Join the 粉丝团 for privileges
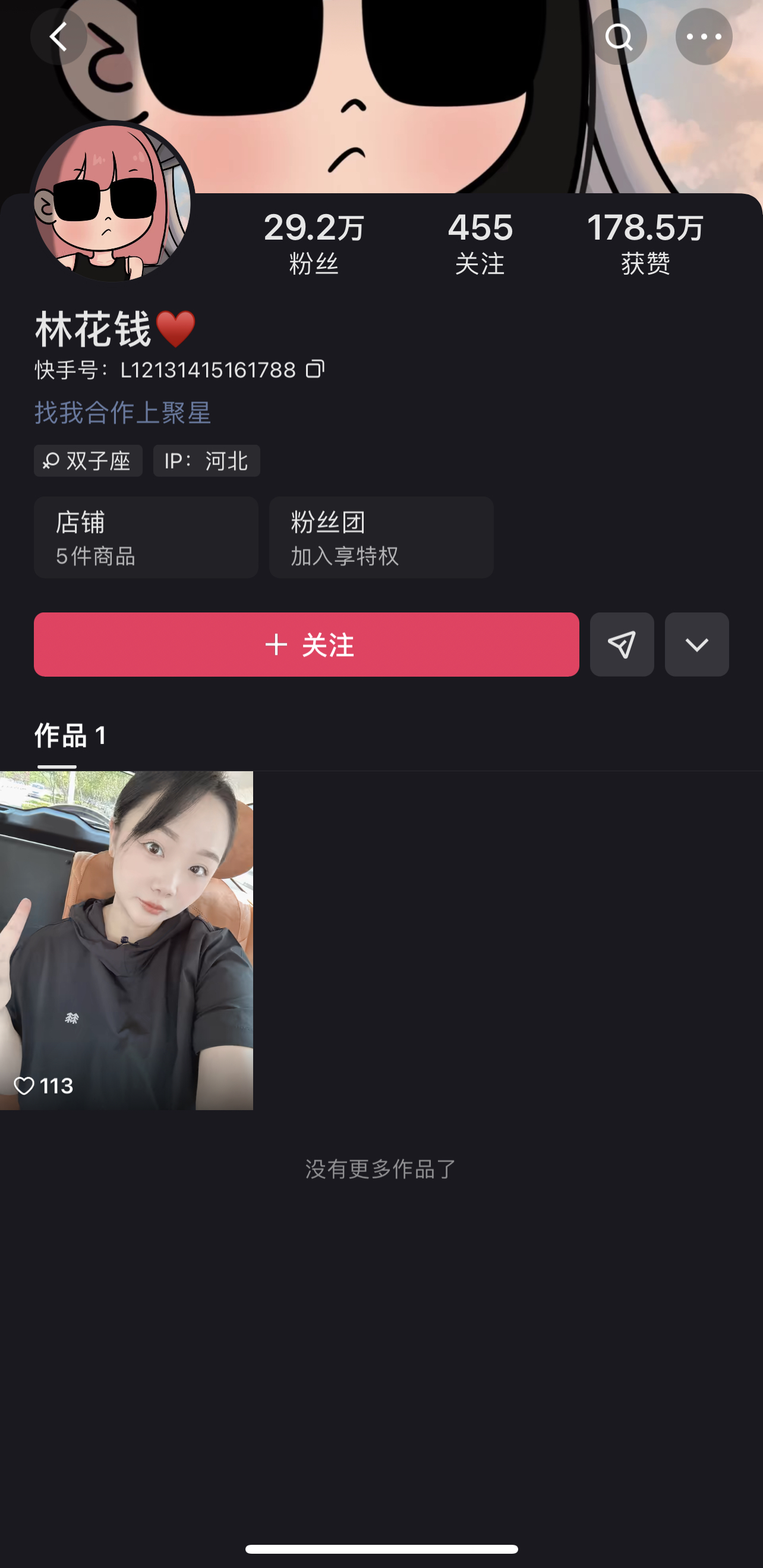763x1568 pixels. (381, 538)
